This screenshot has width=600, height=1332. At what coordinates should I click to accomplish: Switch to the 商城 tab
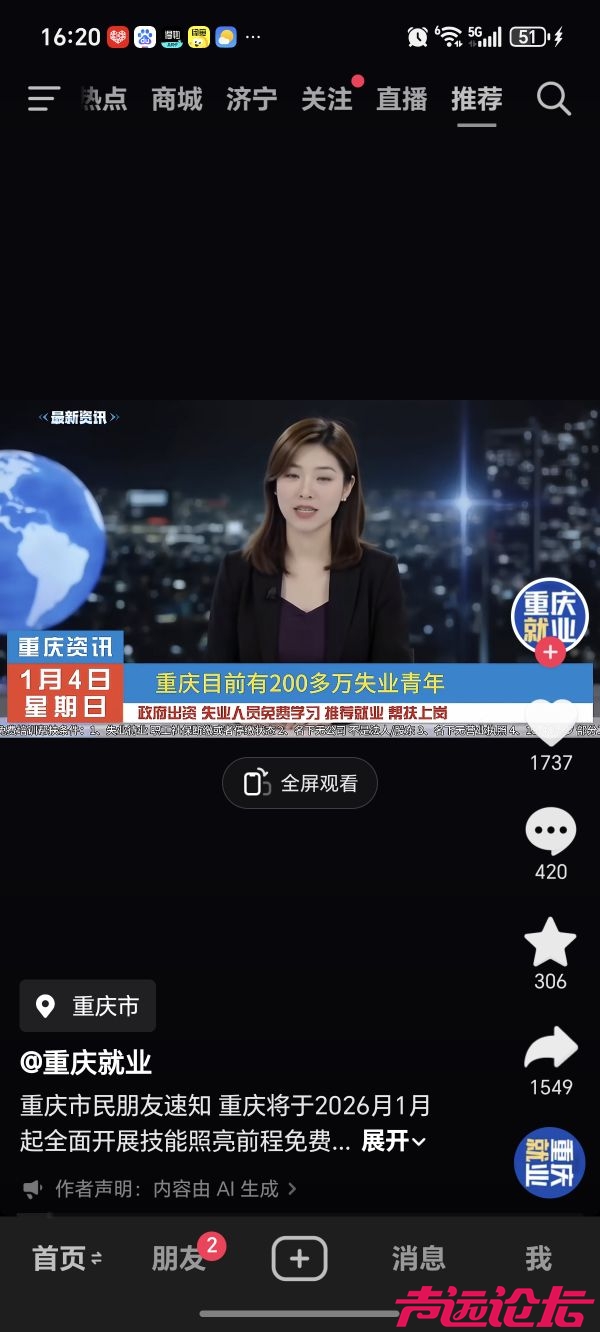coord(177,99)
